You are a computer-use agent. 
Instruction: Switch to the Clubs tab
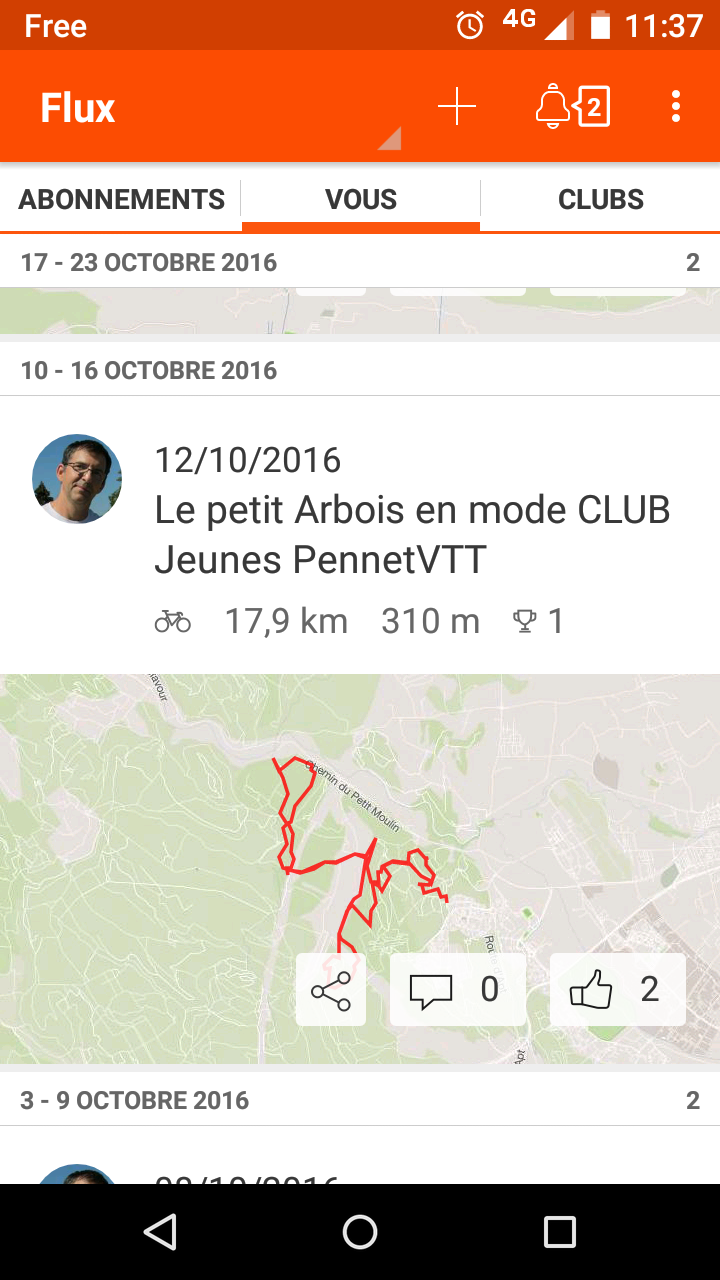[x=600, y=199]
